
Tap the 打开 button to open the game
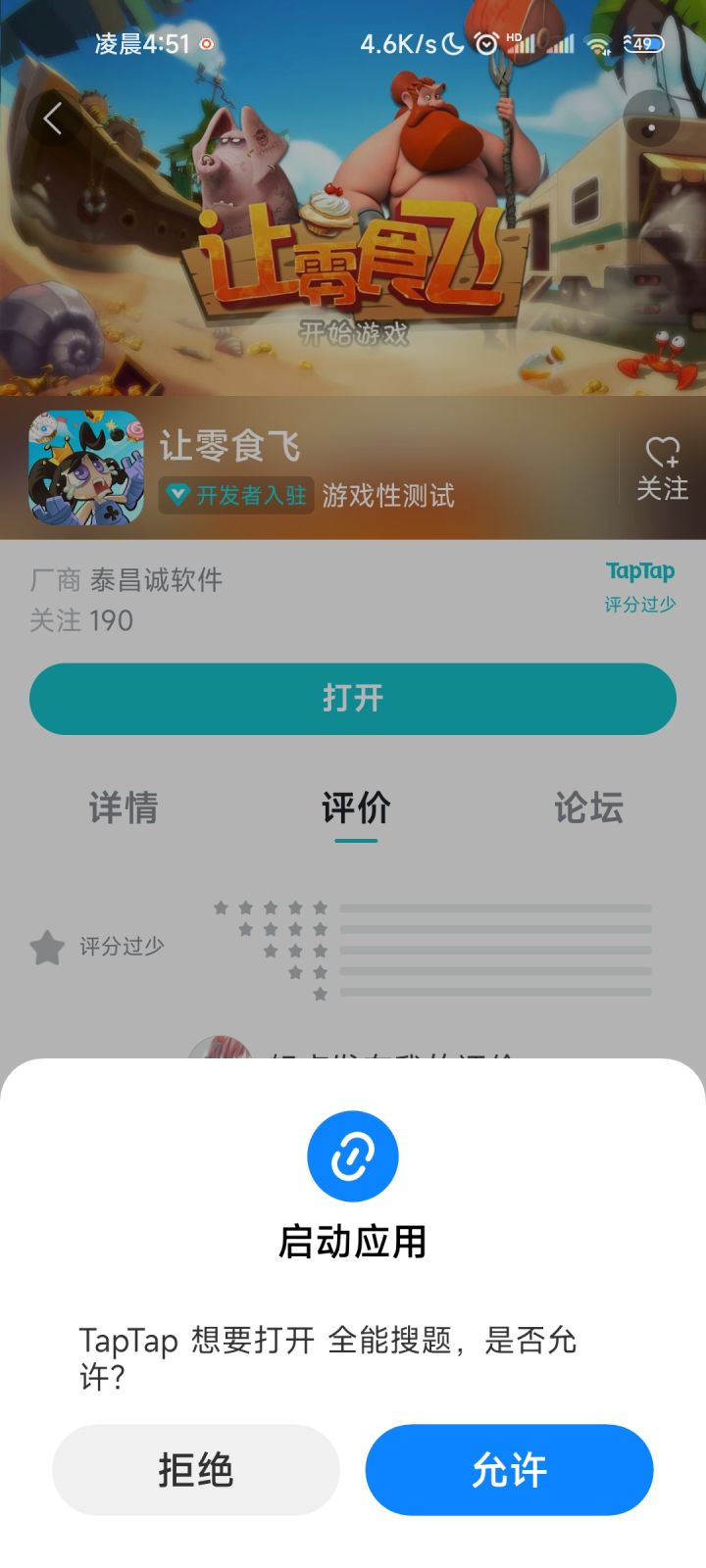click(352, 698)
